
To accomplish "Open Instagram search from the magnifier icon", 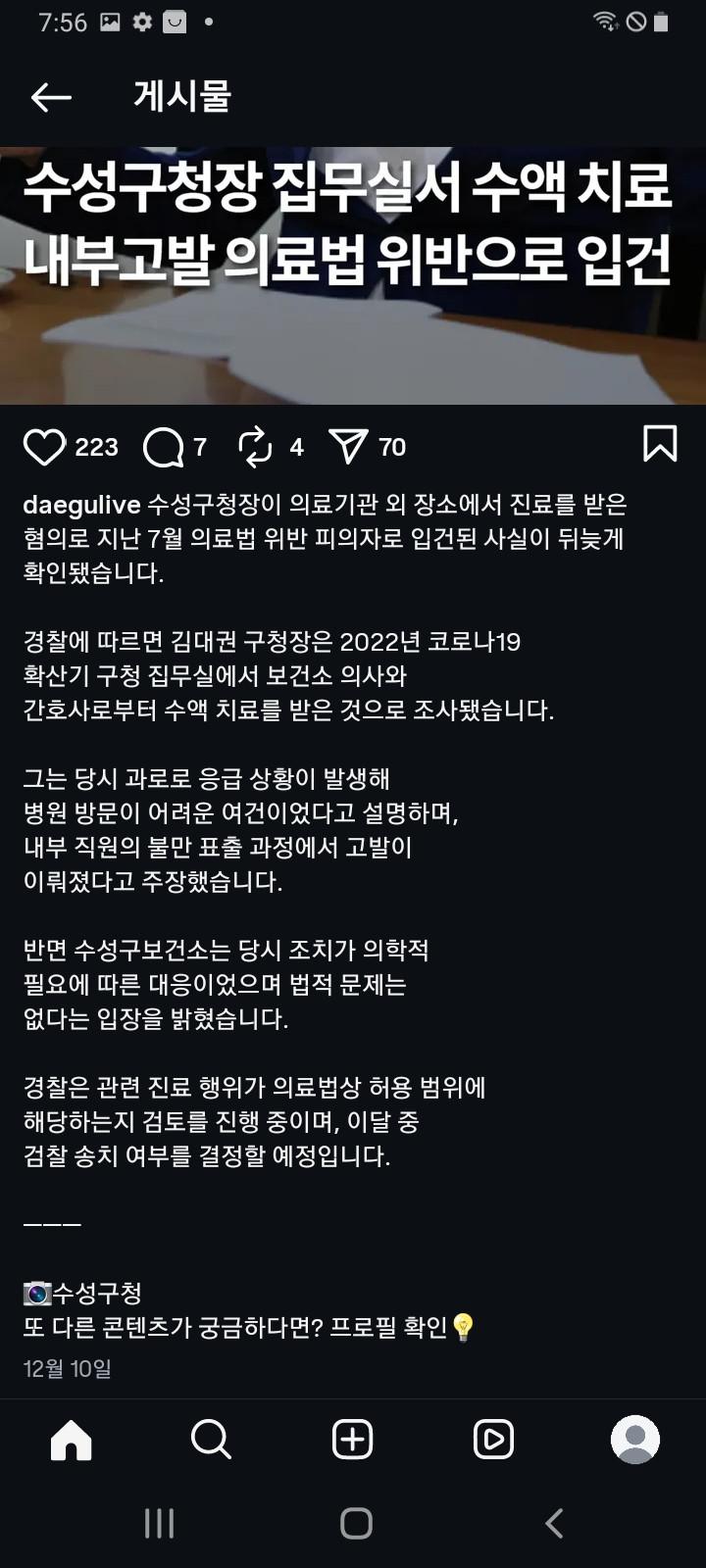I will tap(211, 1440).
